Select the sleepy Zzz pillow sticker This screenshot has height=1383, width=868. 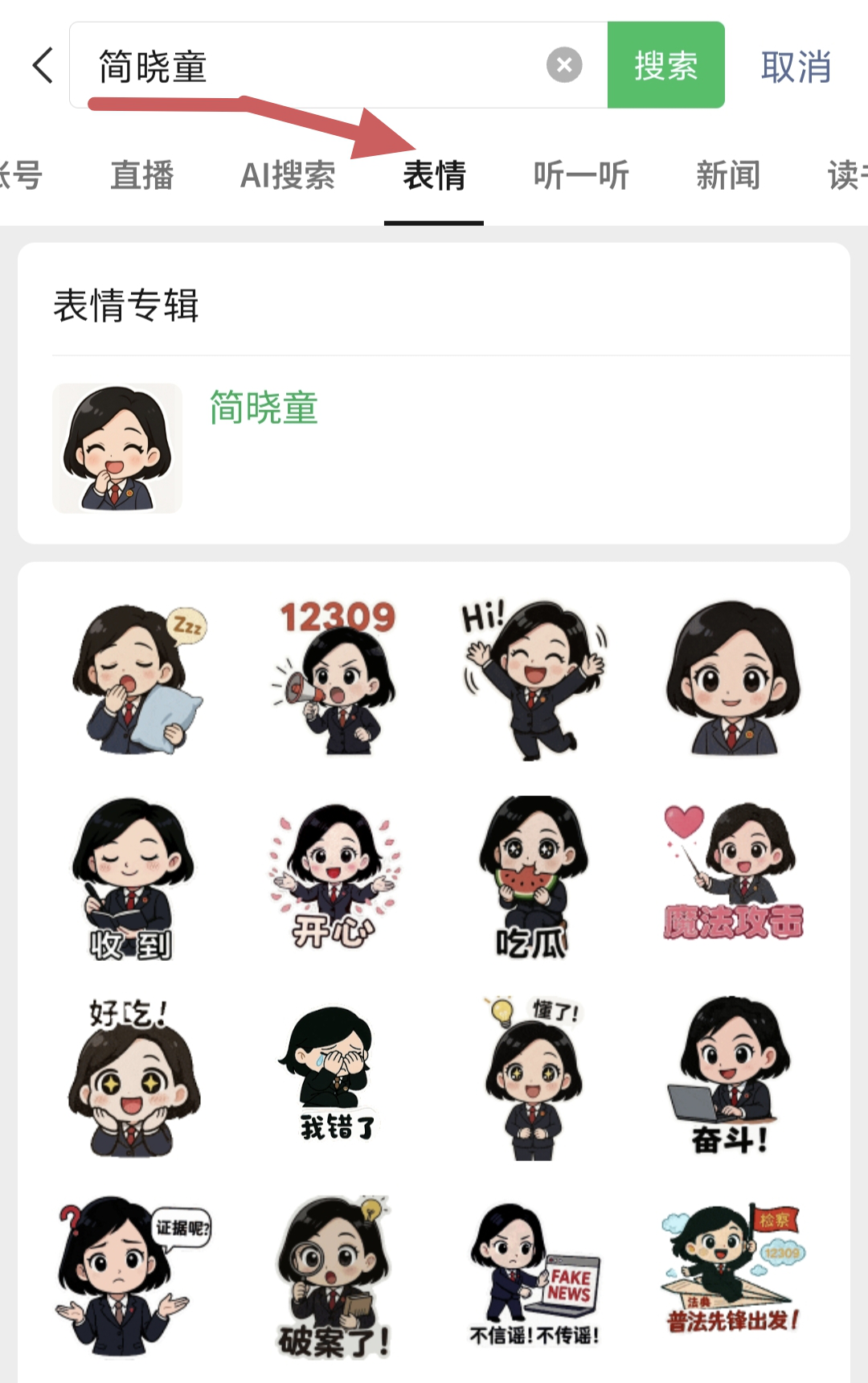(x=138, y=679)
